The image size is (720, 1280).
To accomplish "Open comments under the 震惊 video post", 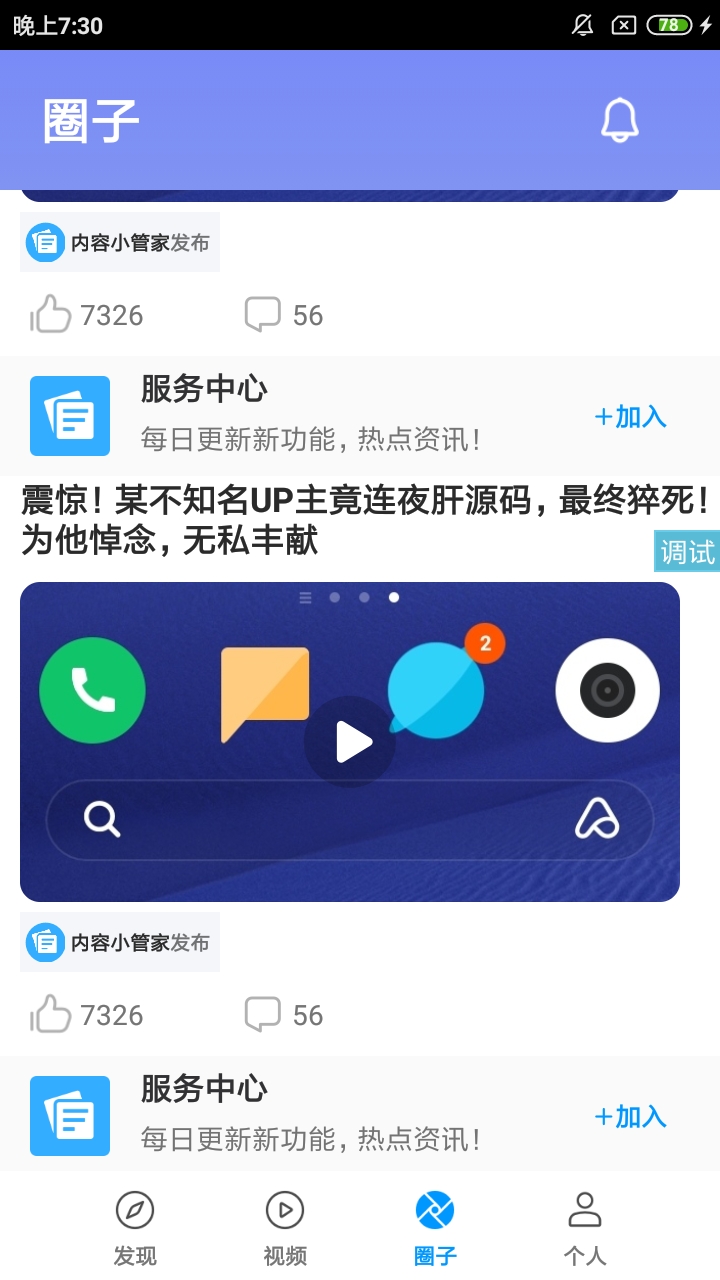I will [x=264, y=1015].
